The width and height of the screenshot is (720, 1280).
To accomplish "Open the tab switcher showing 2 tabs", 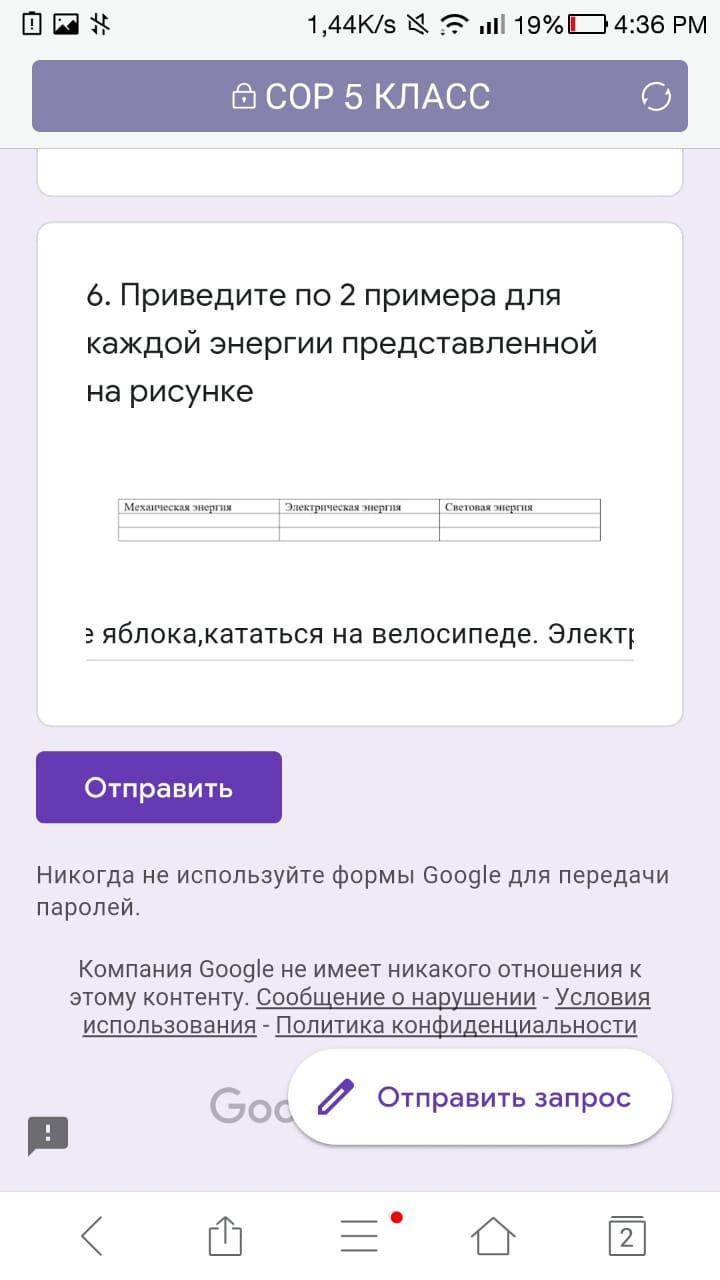I will coord(627,1237).
